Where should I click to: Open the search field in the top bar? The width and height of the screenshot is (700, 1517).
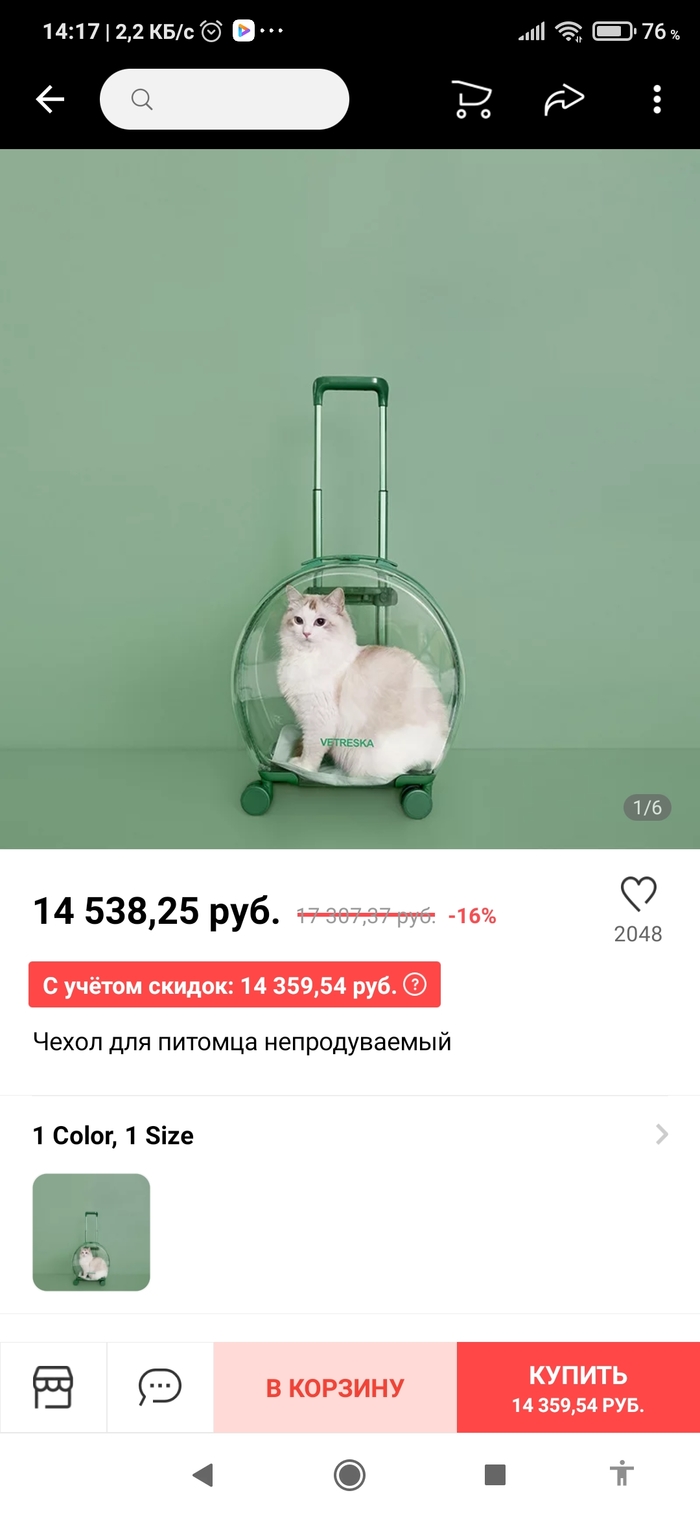(224, 99)
